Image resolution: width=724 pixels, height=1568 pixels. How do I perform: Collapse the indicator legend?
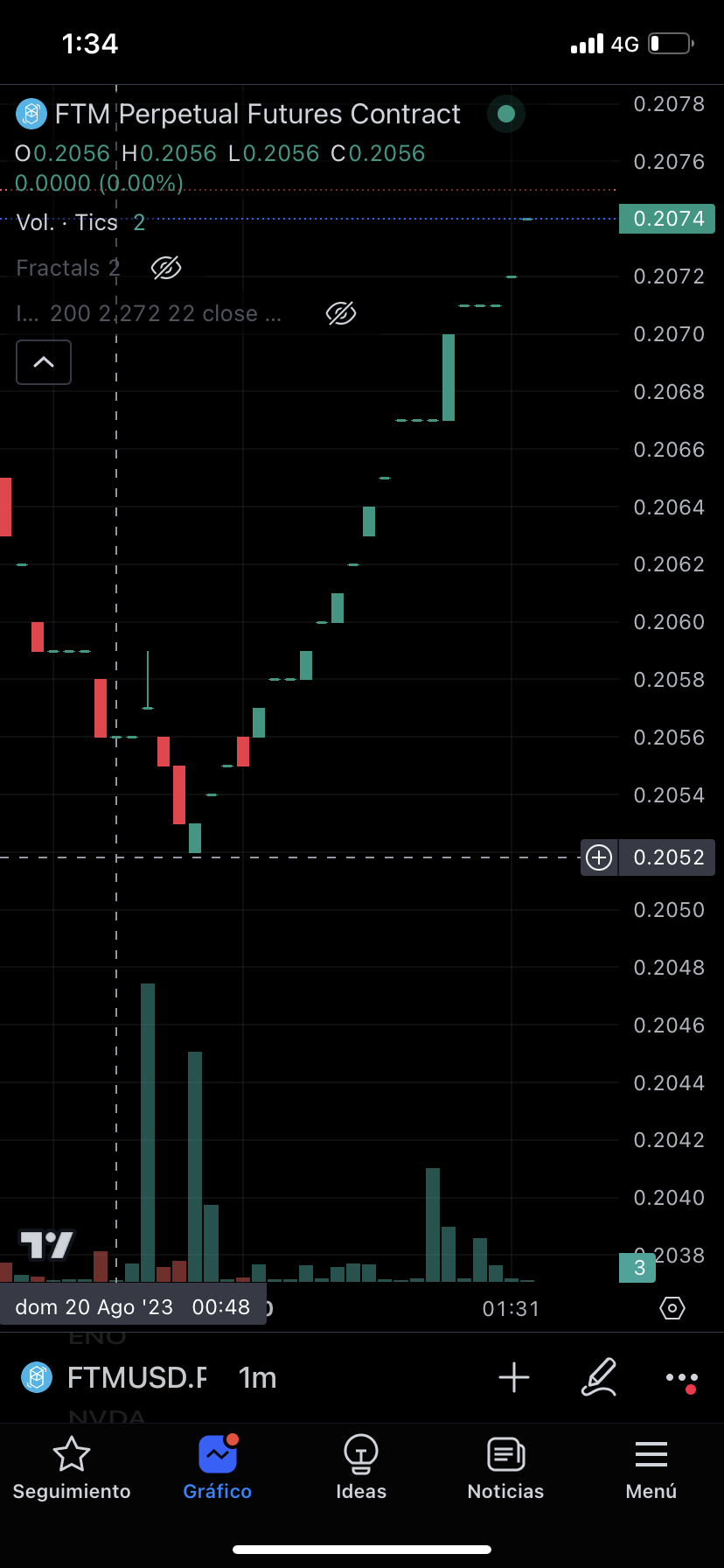[44, 362]
